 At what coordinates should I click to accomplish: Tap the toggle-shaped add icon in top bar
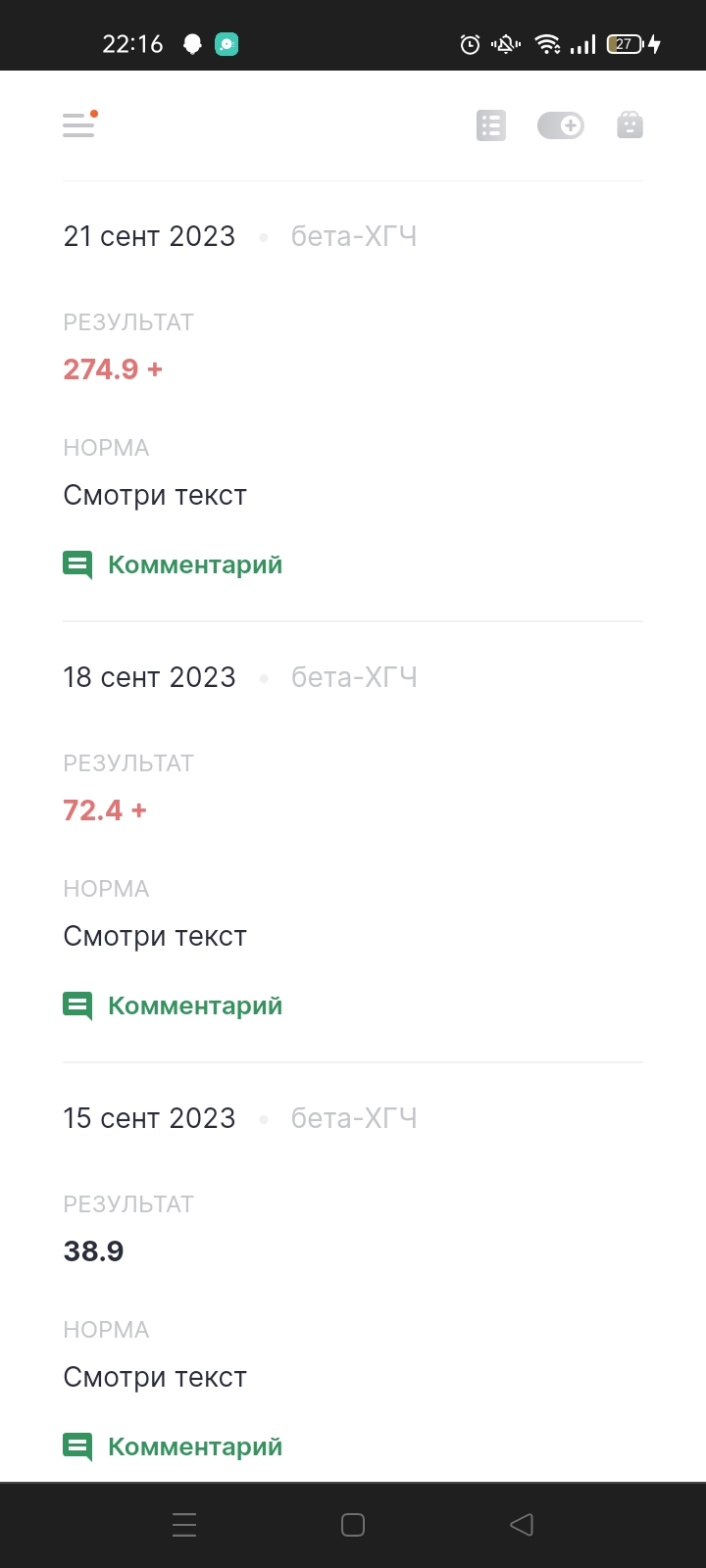point(561,125)
